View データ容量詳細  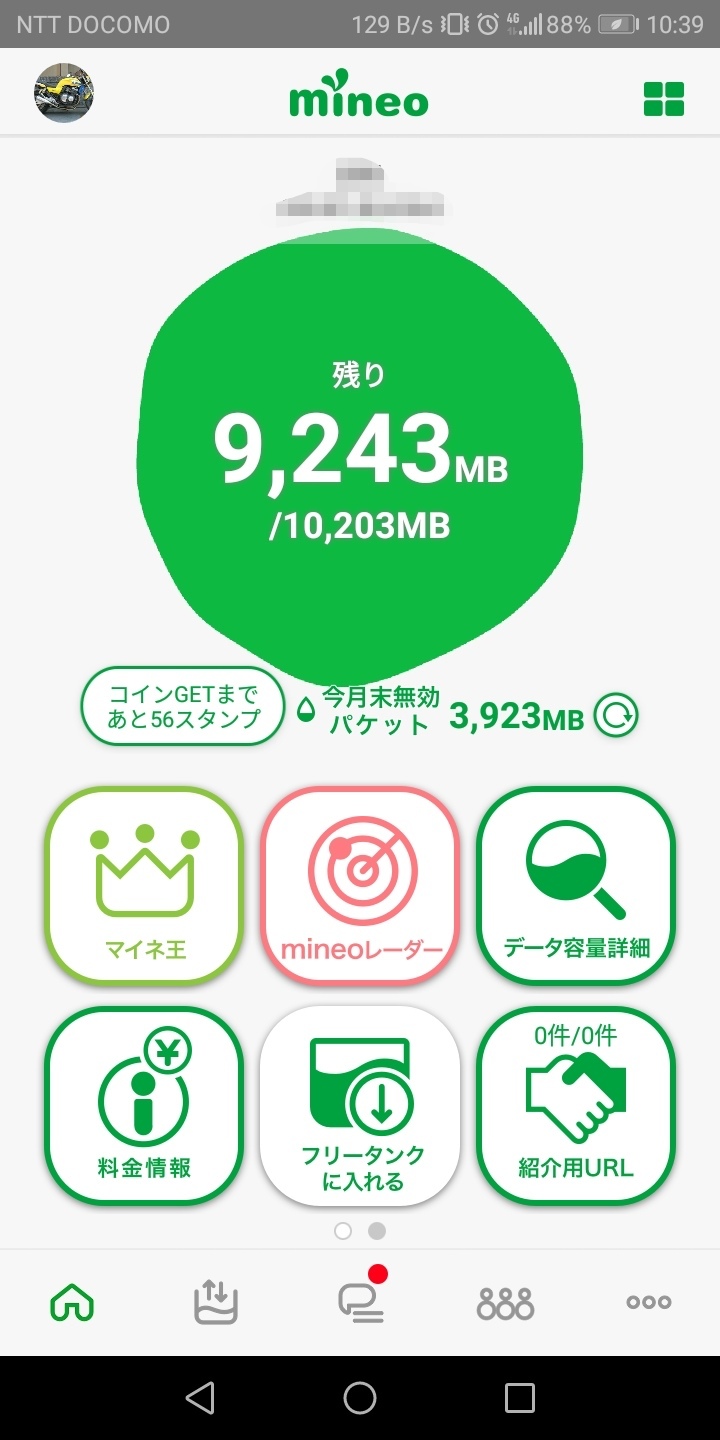576,886
